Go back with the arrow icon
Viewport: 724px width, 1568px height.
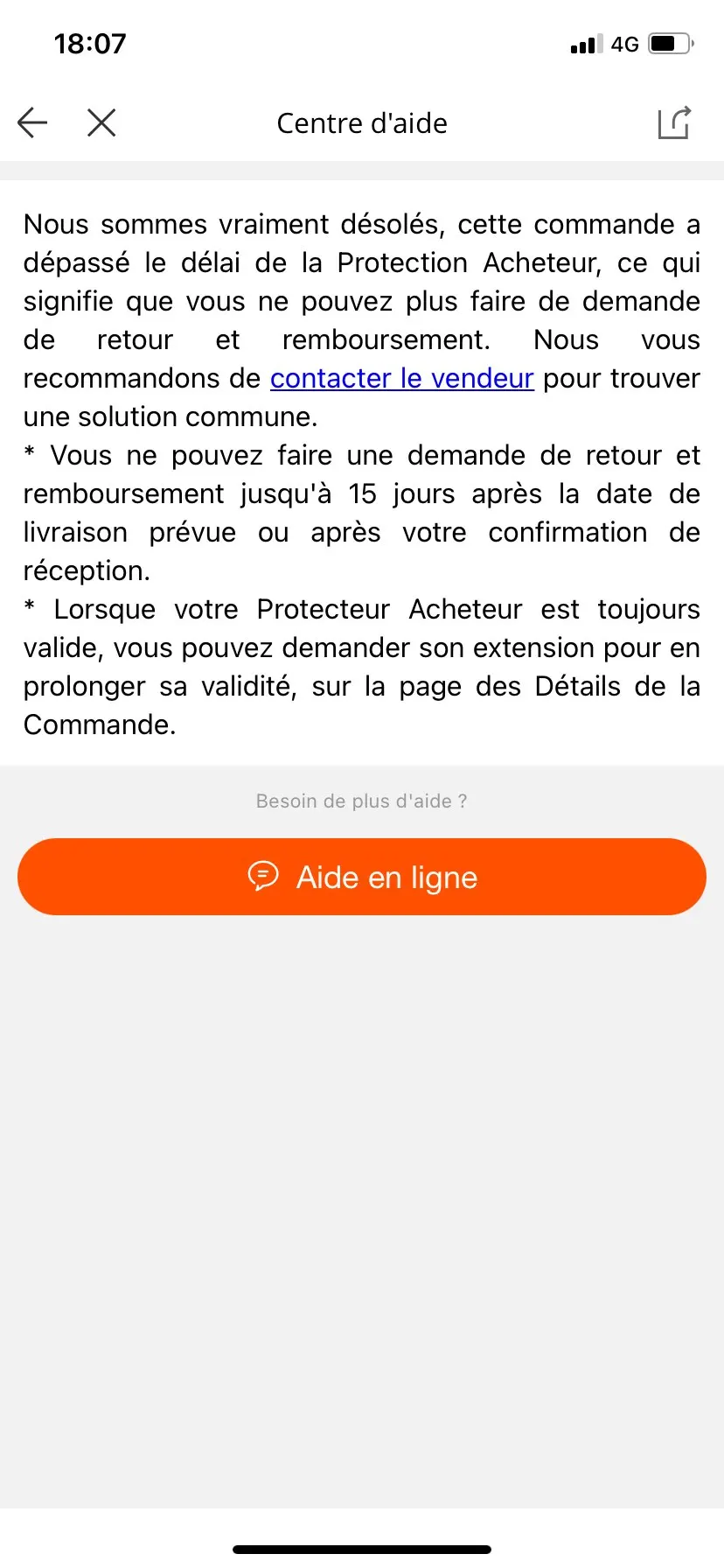(32, 122)
